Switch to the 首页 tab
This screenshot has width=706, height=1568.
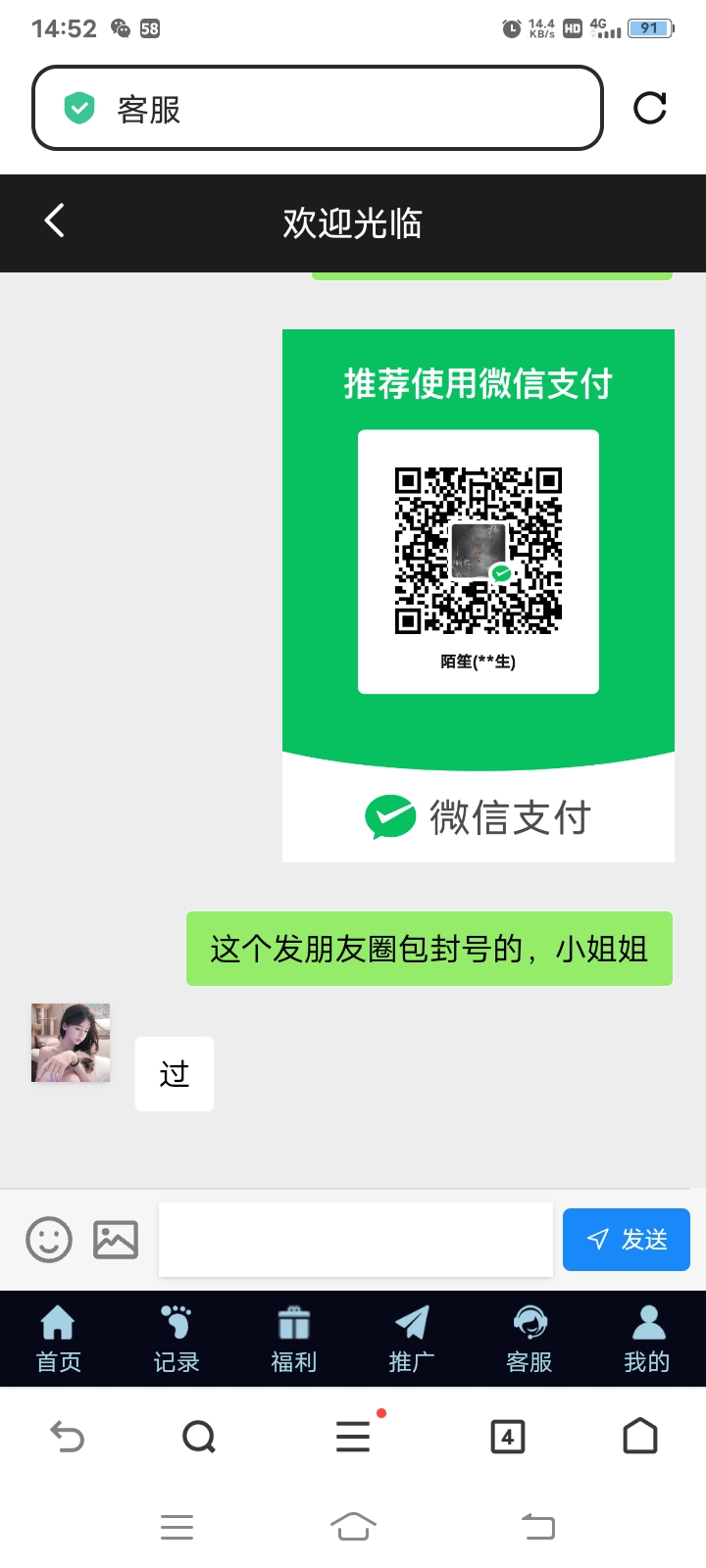coord(58,1339)
